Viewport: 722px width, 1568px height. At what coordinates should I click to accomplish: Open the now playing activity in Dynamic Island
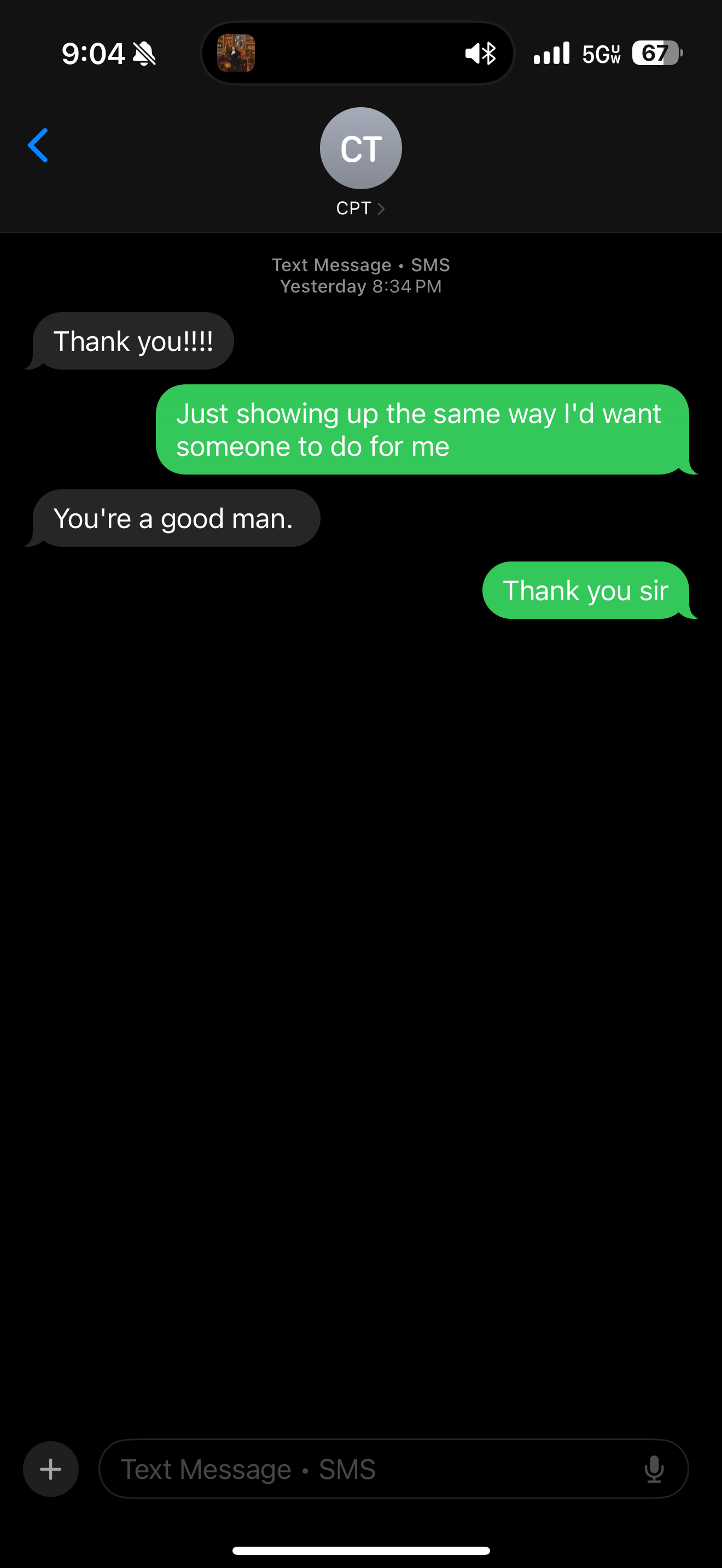357,54
